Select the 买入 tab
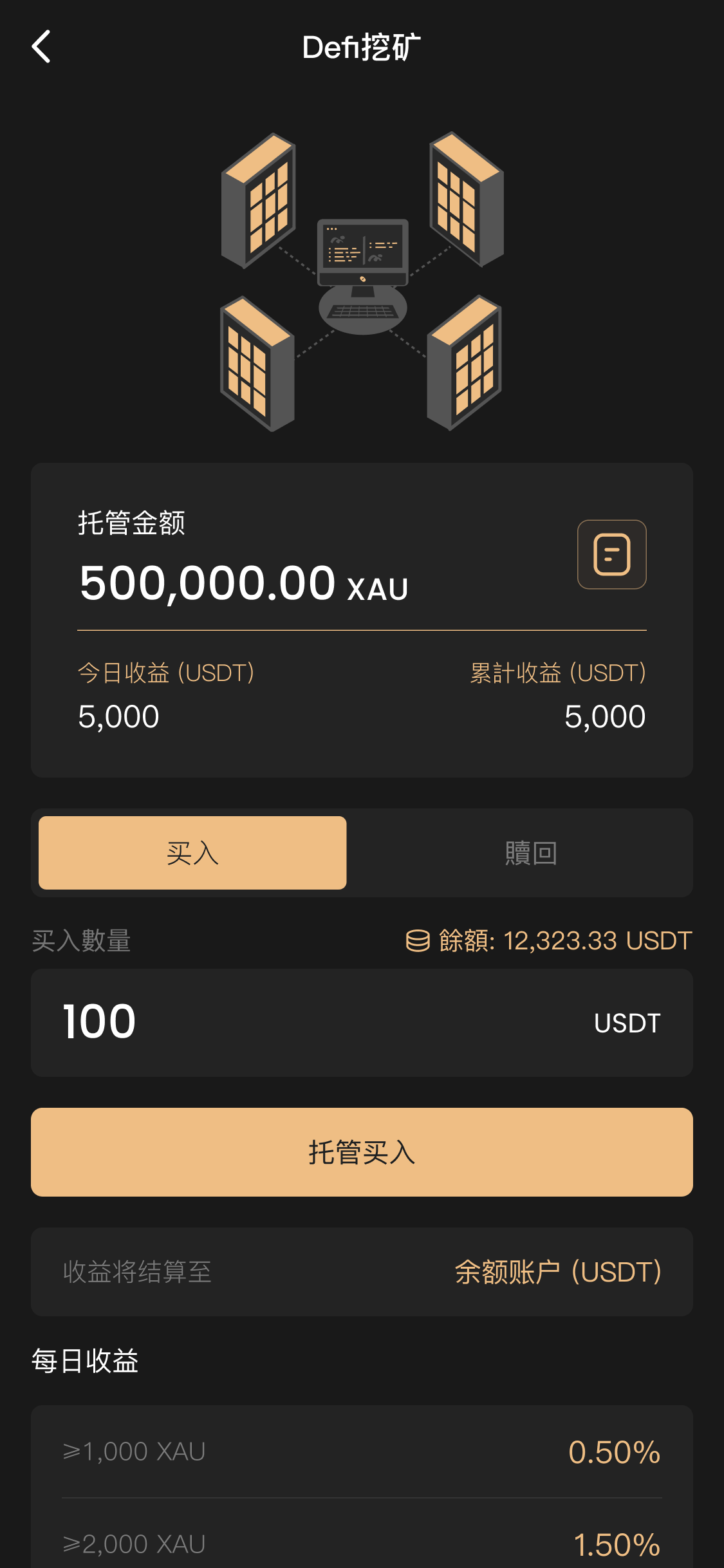Screen dimensions: 724x1568 (192, 853)
